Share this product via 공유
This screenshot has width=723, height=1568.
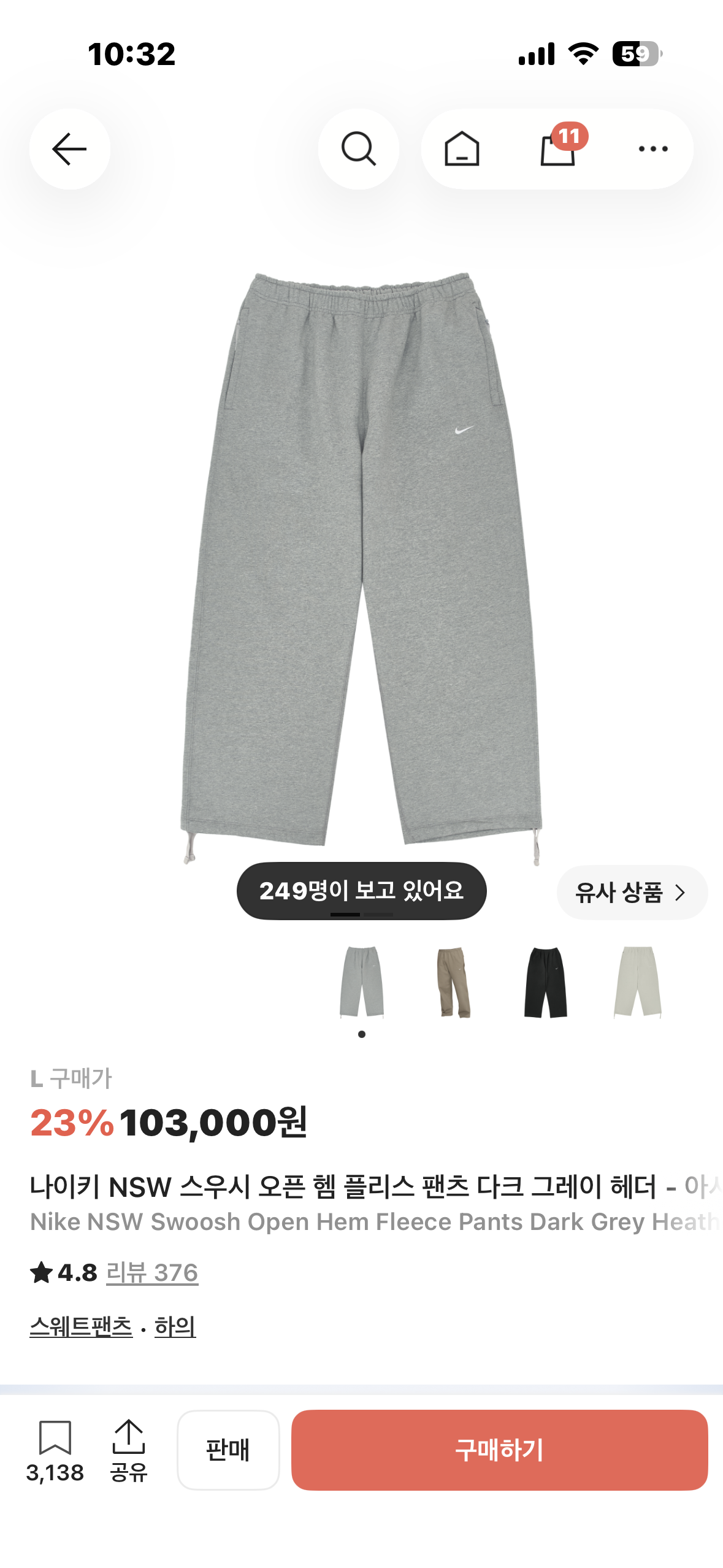129,1450
